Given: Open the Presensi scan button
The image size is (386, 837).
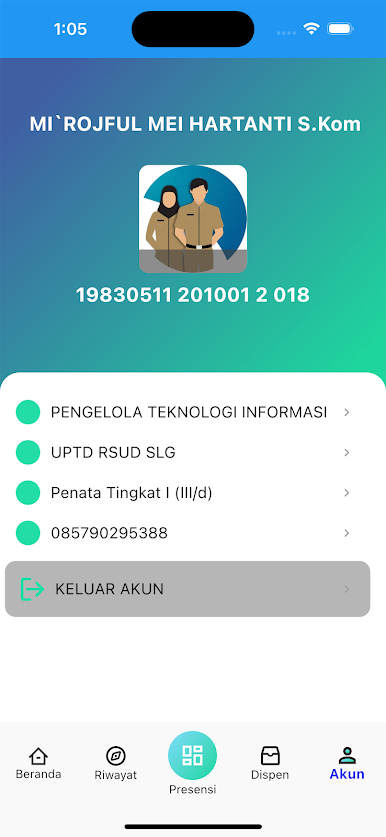Looking at the screenshot, I should [x=193, y=756].
